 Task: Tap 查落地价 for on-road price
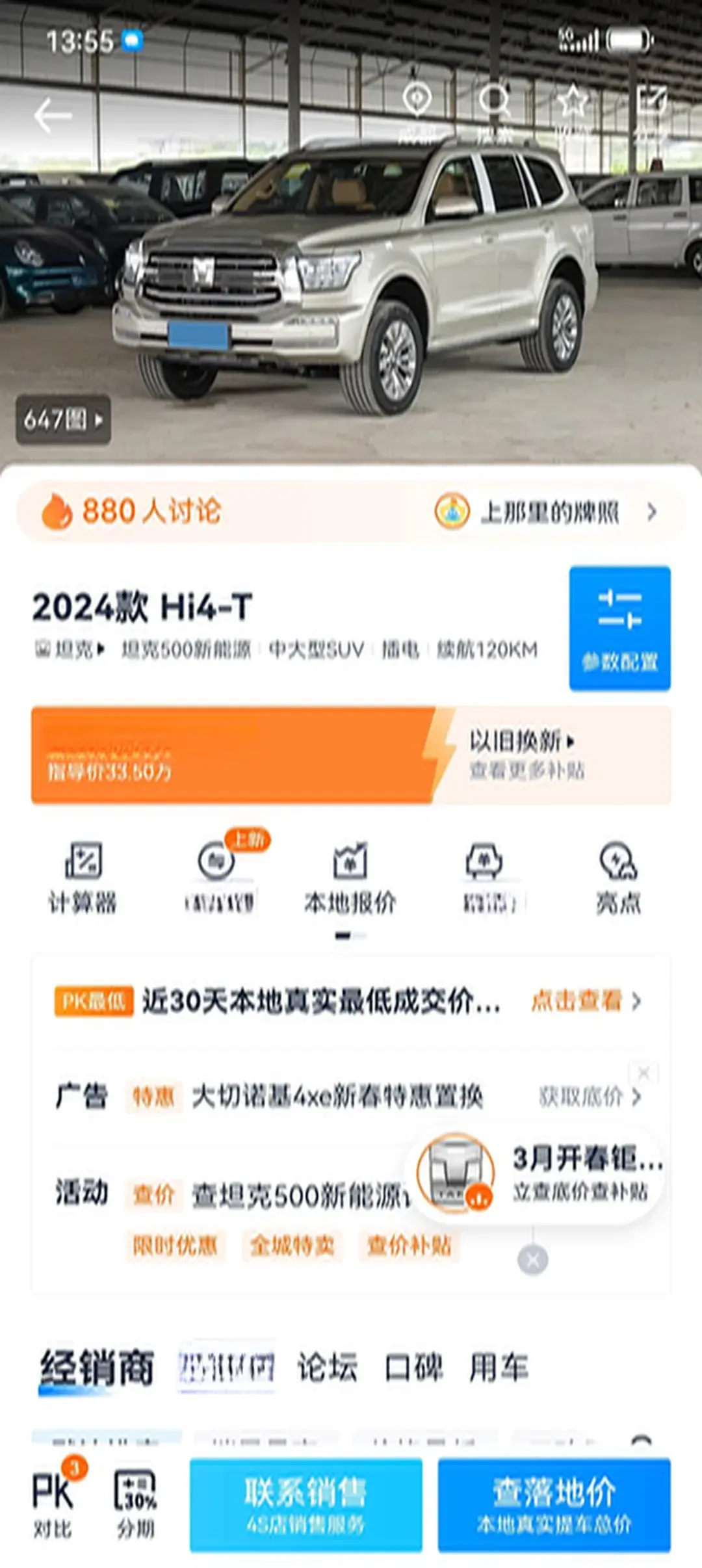coord(554,1504)
